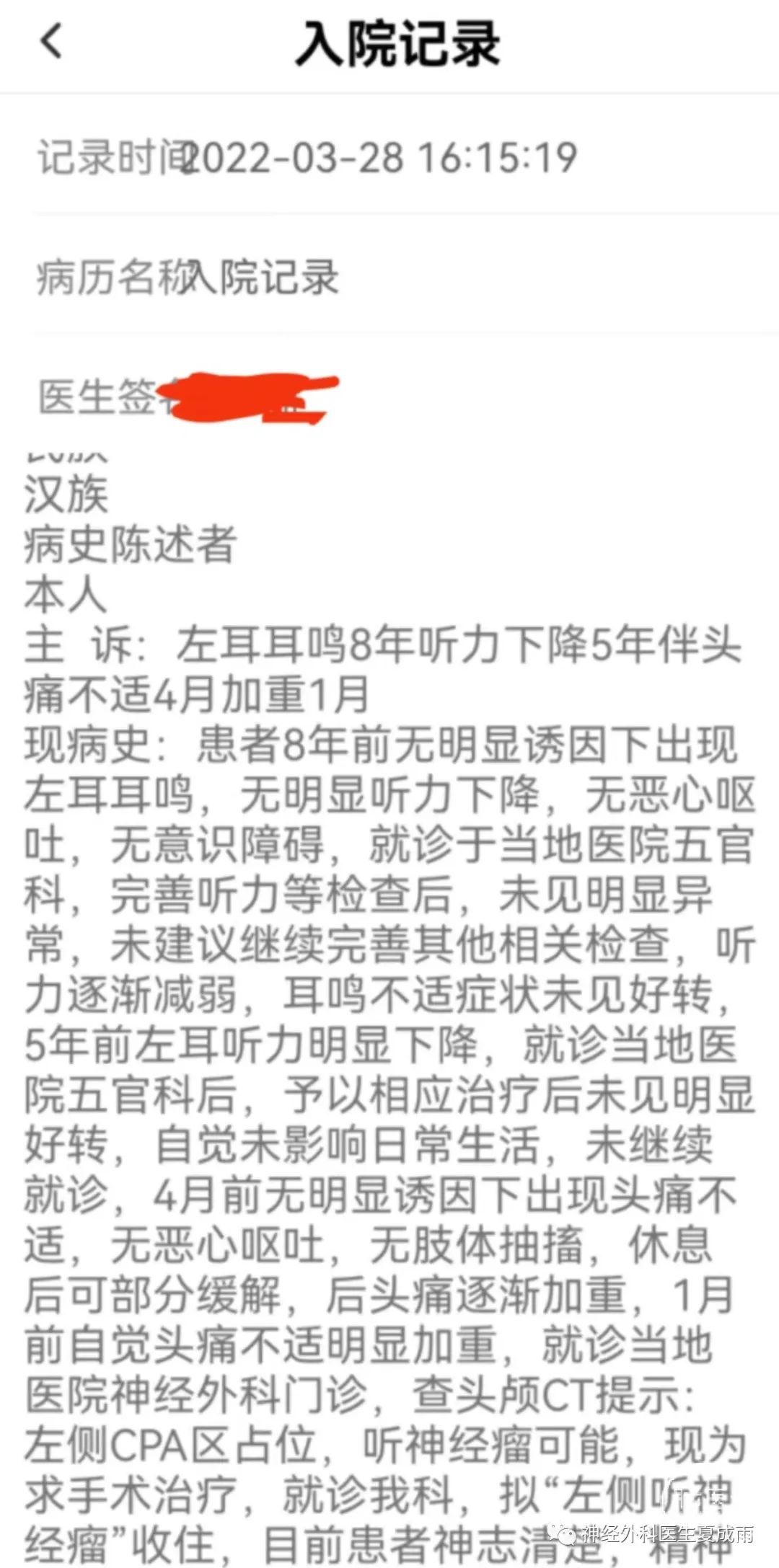Screen dimensions: 779x1568
Task: Go back from the 入院记录 page
Action: tap(50, 41)
